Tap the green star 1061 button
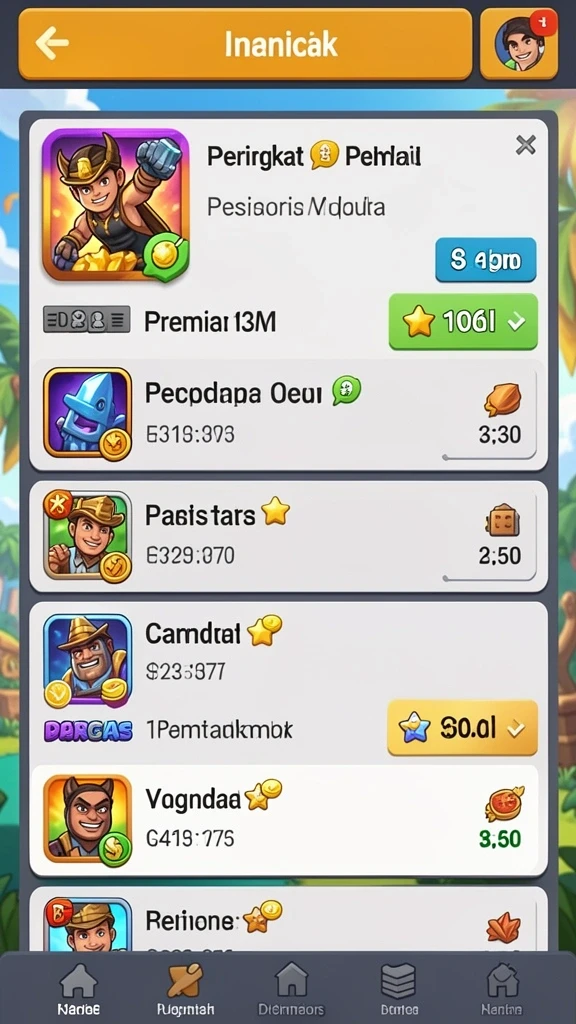576x1024 pixels. (x=463, y=321)
